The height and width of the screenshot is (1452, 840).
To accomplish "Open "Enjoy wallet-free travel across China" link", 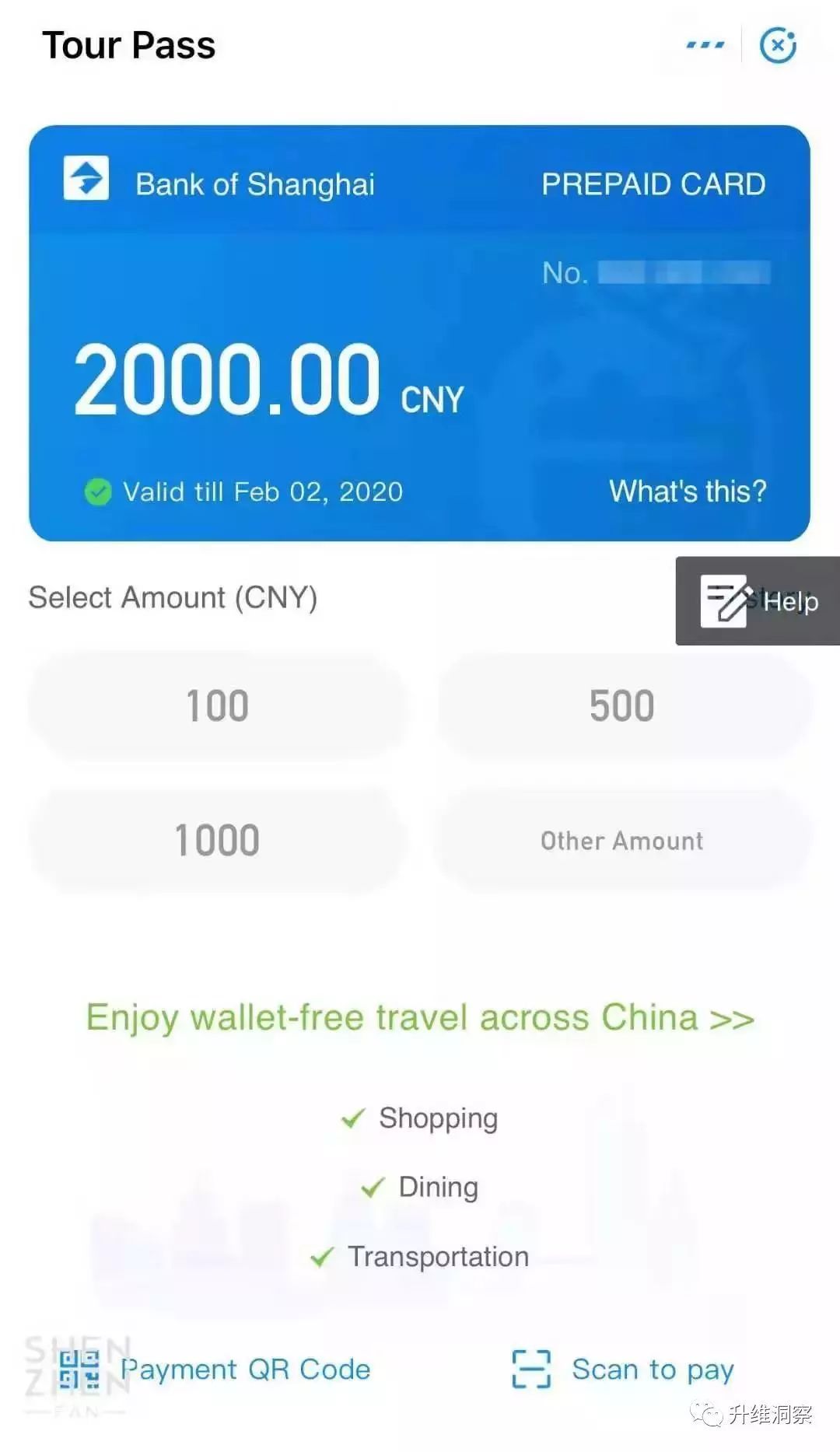I will [420, 1018].
